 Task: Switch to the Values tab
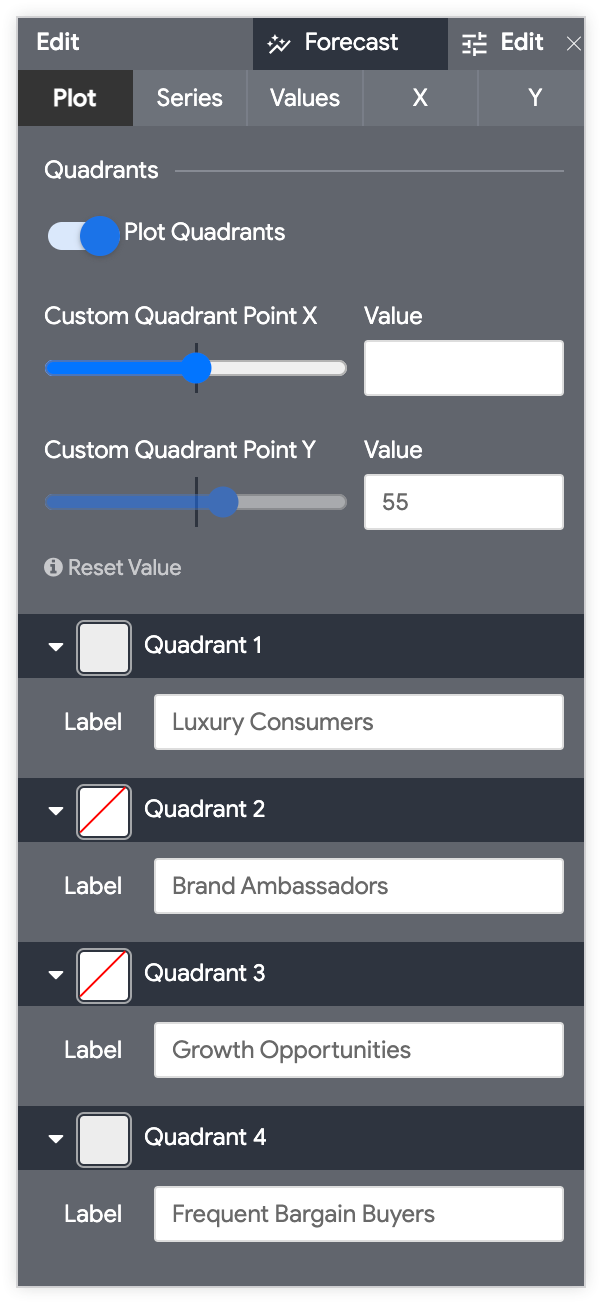305,98
